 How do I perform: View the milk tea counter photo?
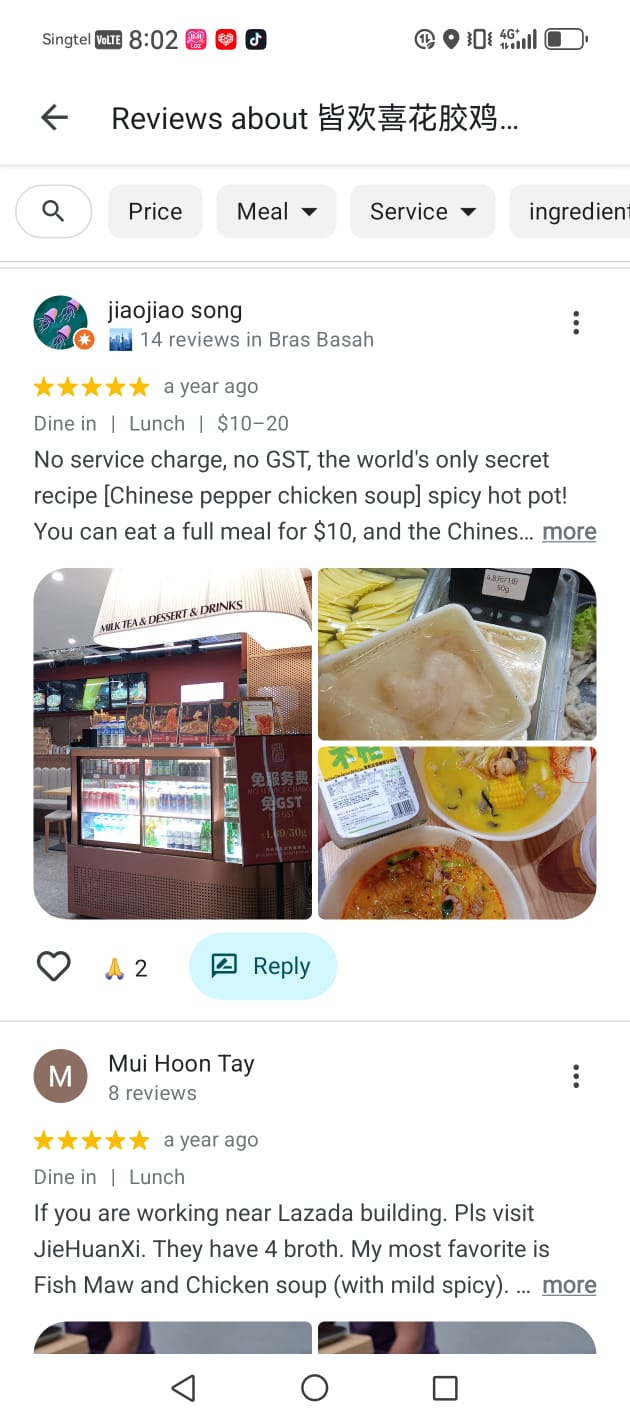click(173, 743)
